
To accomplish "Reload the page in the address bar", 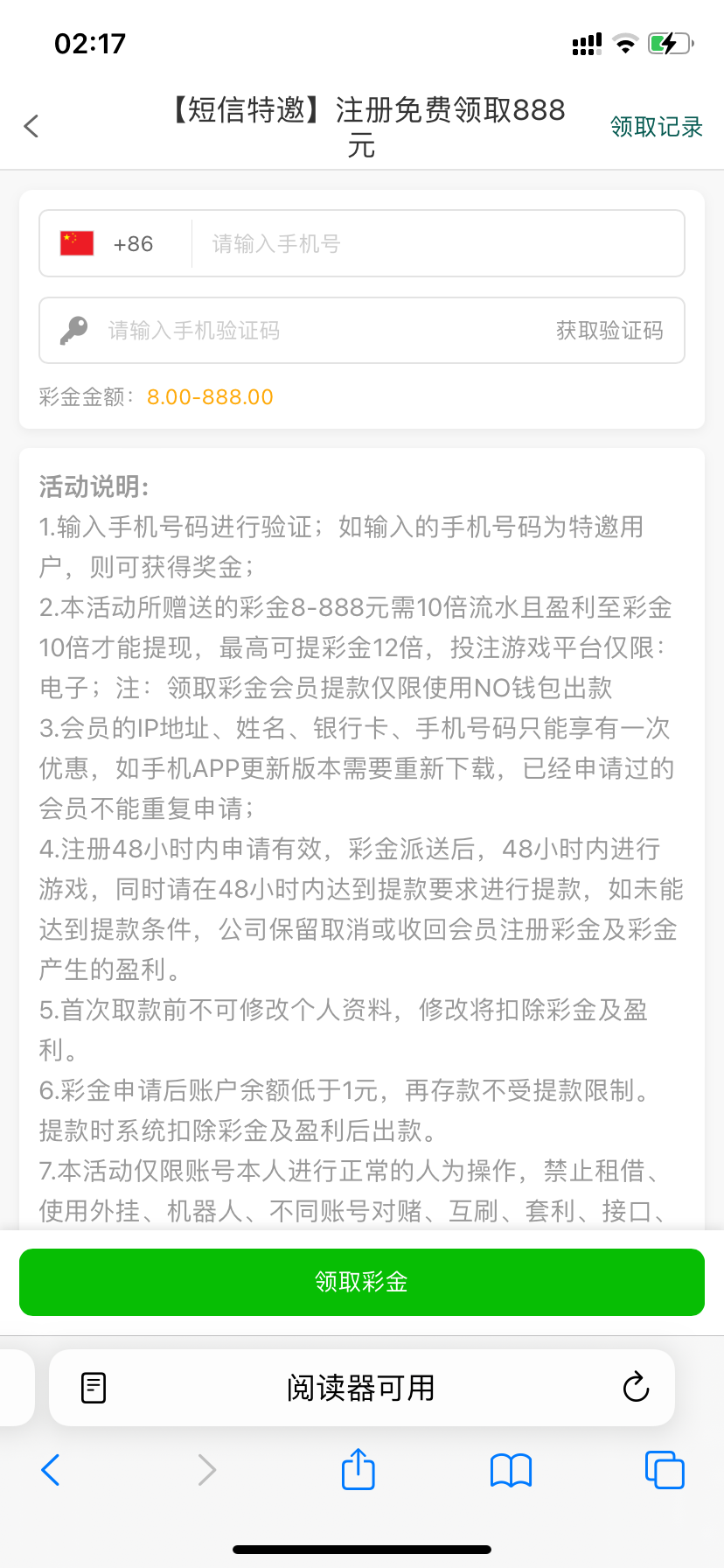I will (636, 1388).
